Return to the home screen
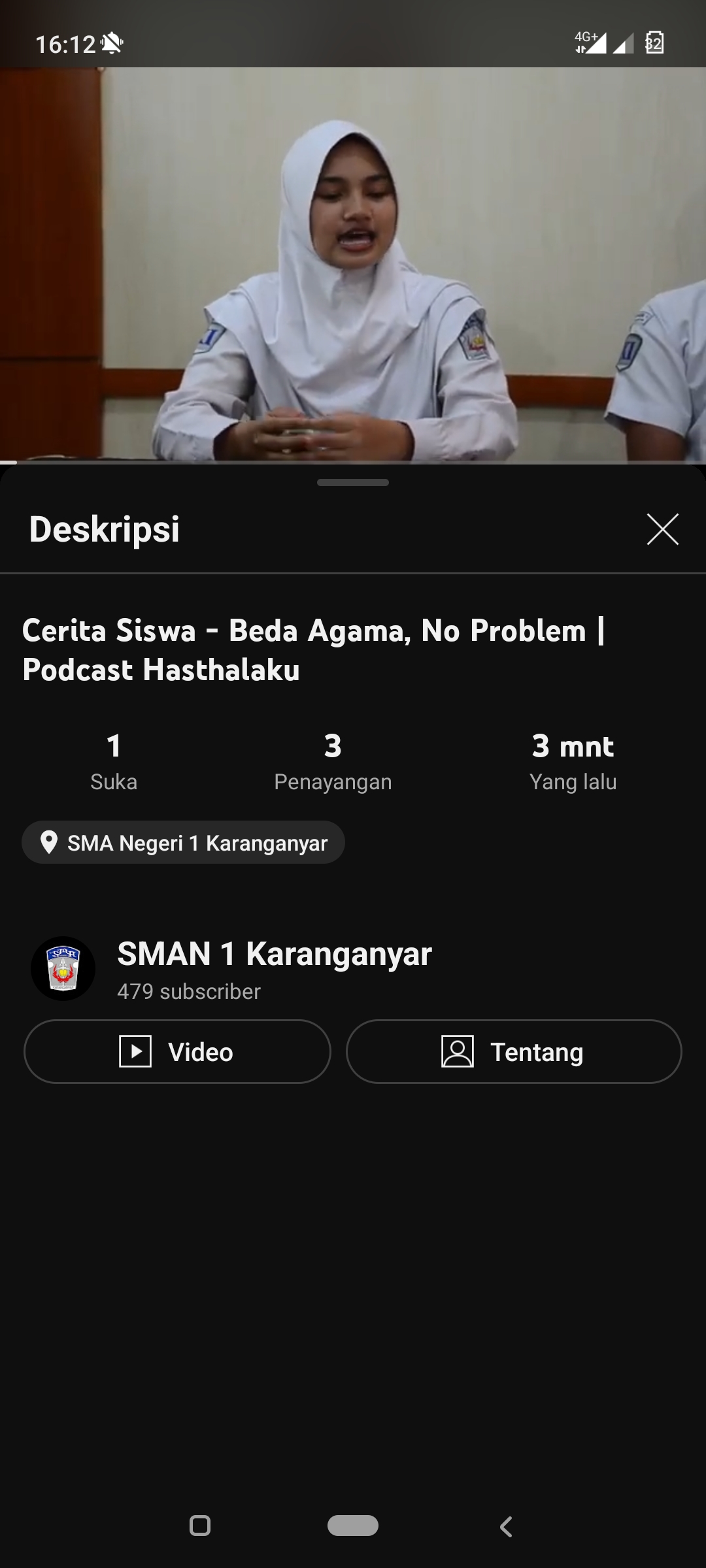 tap(353, 1526)
